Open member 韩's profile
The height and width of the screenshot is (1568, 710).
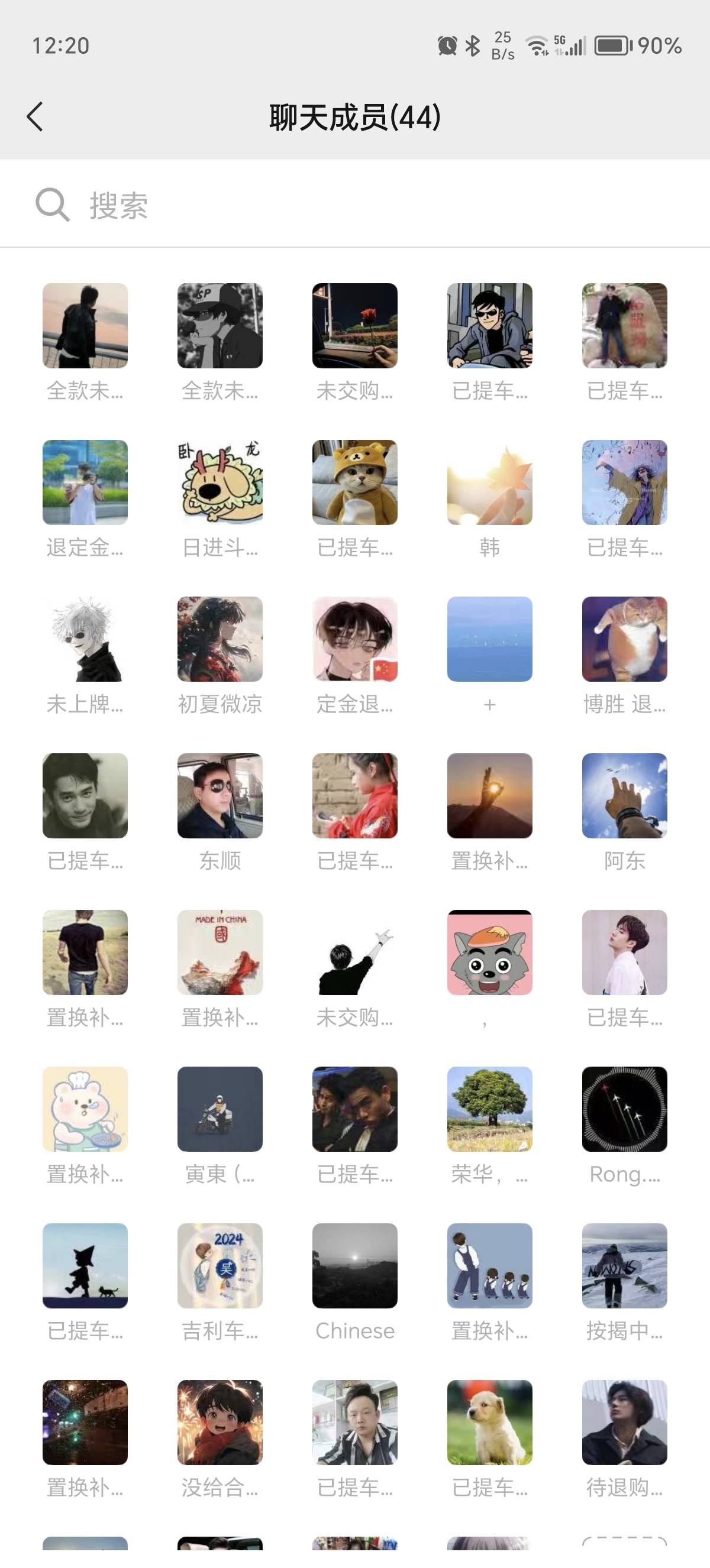pyautogui.click(x=489, y=482)
